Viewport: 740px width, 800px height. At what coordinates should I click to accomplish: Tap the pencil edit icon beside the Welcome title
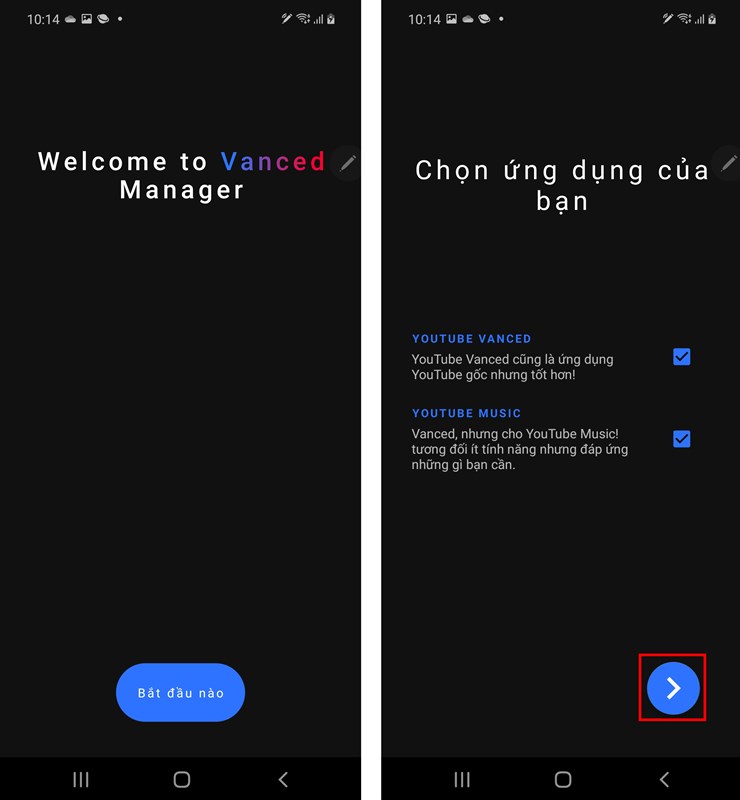pos(347,163)
